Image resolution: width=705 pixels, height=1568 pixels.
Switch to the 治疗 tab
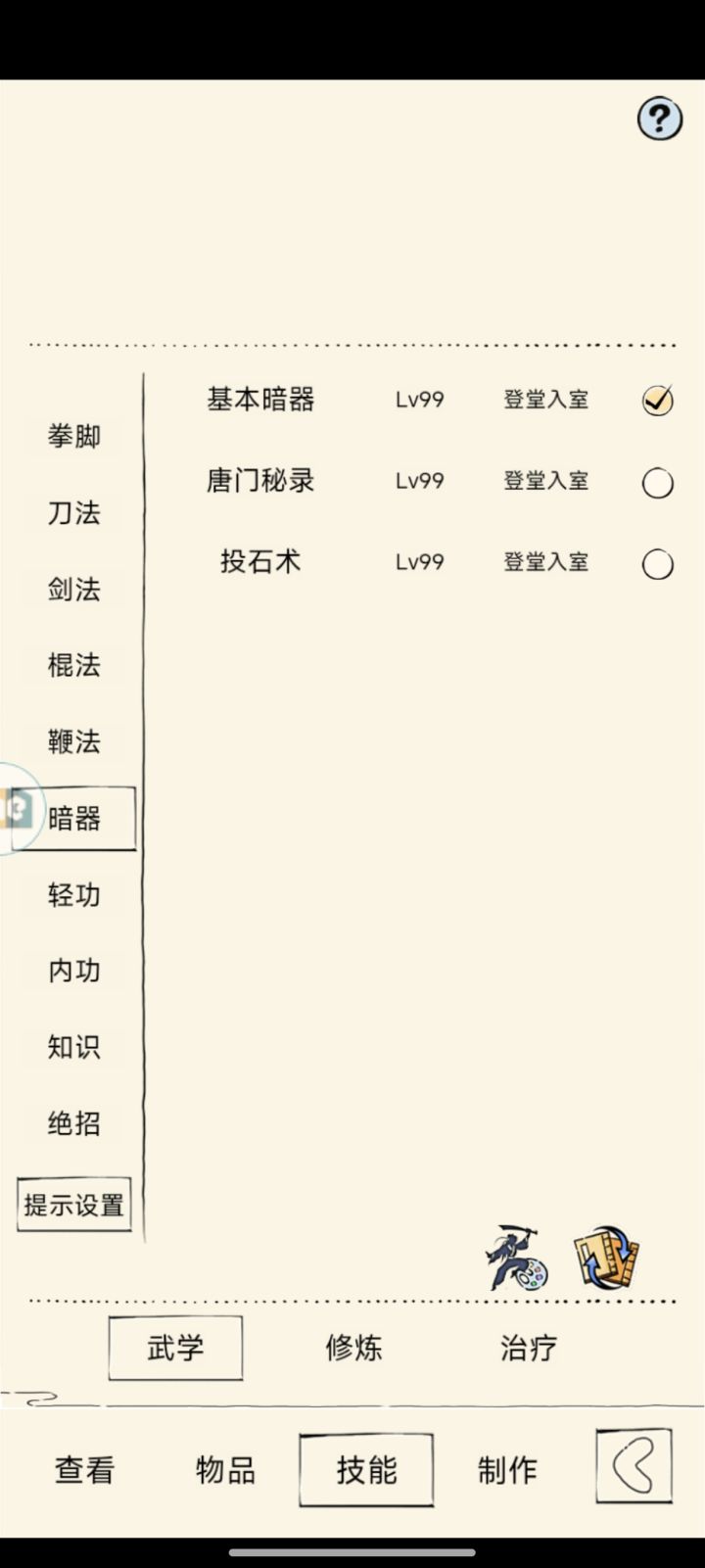527,1348
